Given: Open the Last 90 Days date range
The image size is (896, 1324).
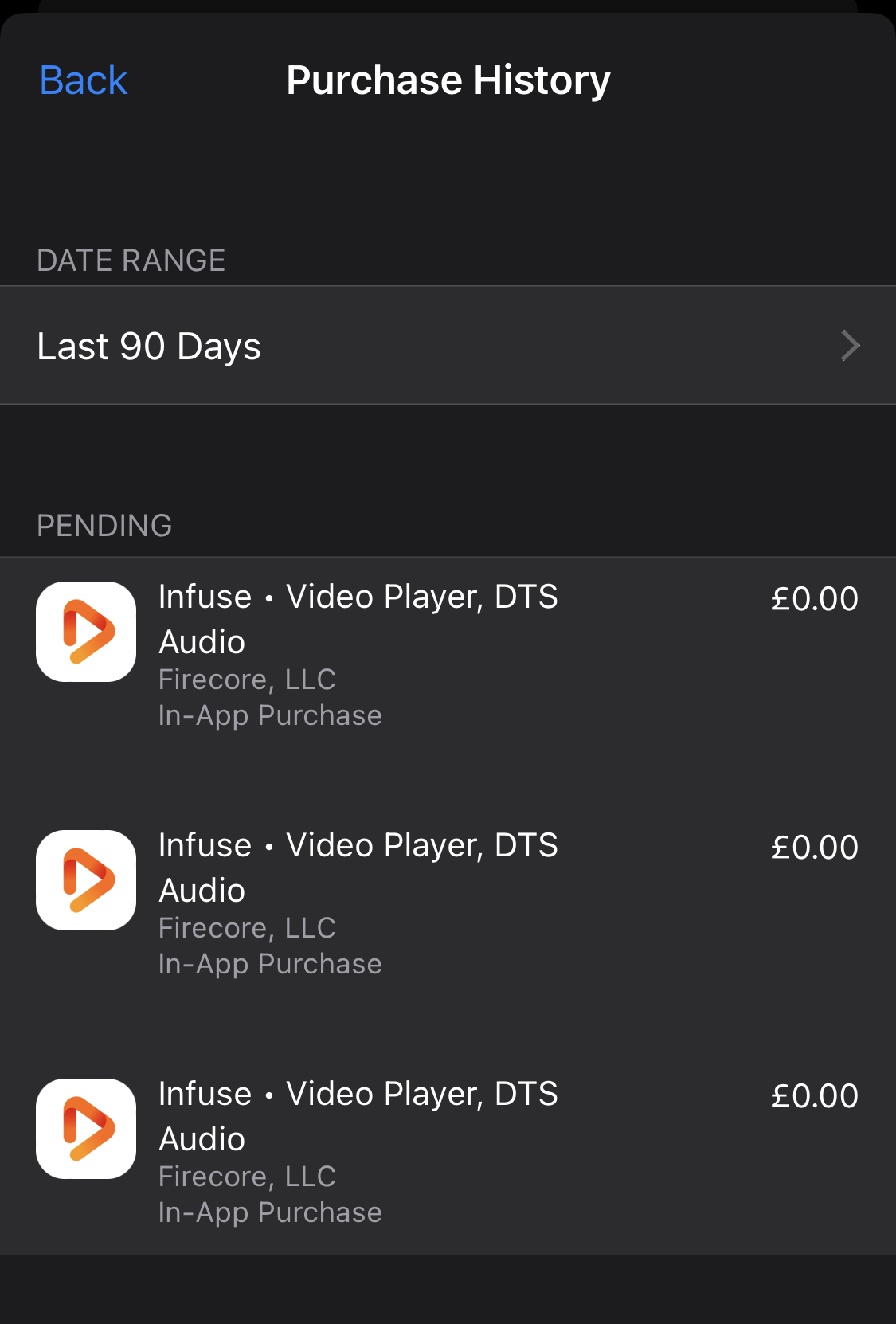Looking at the screenshot, I should coord(448,346).
